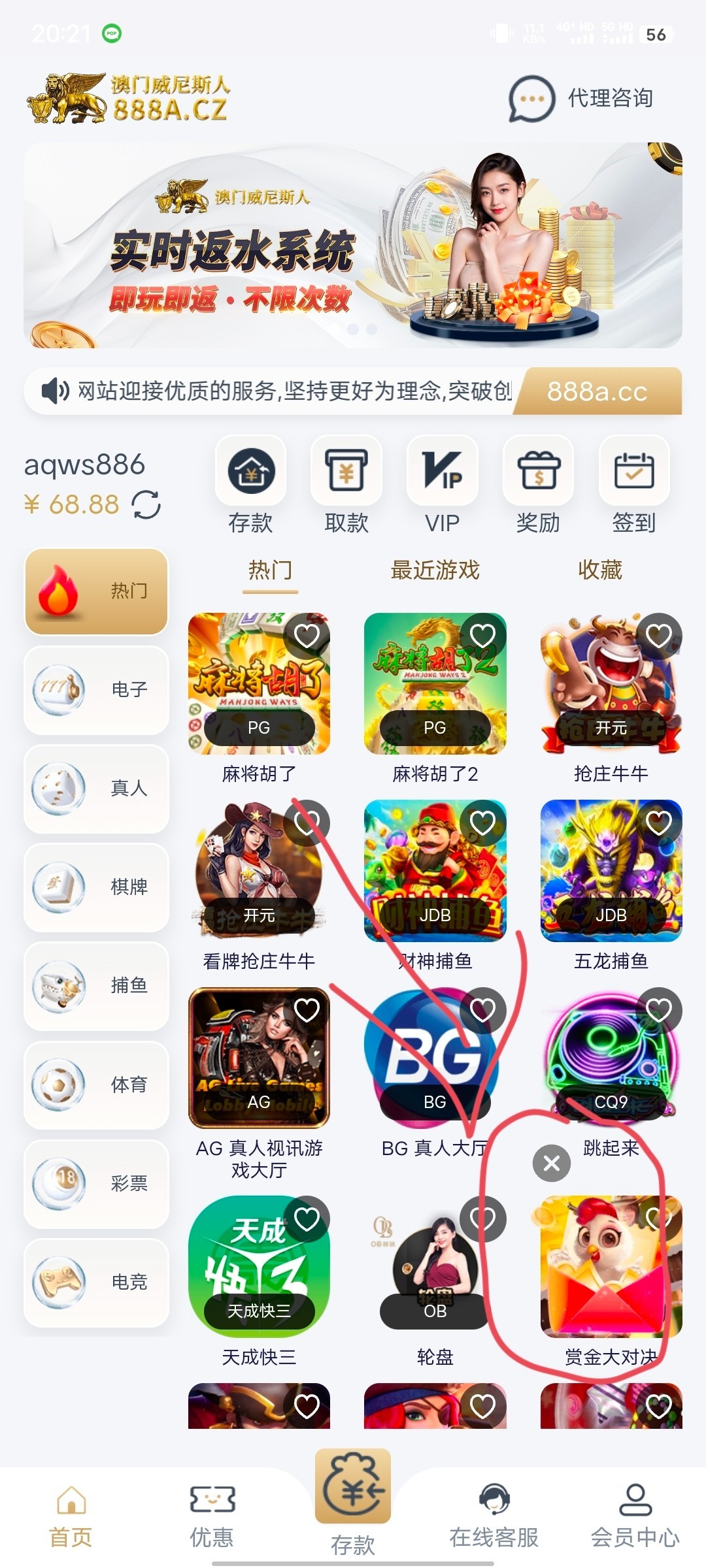Select the 捕鱼 category

97,986
